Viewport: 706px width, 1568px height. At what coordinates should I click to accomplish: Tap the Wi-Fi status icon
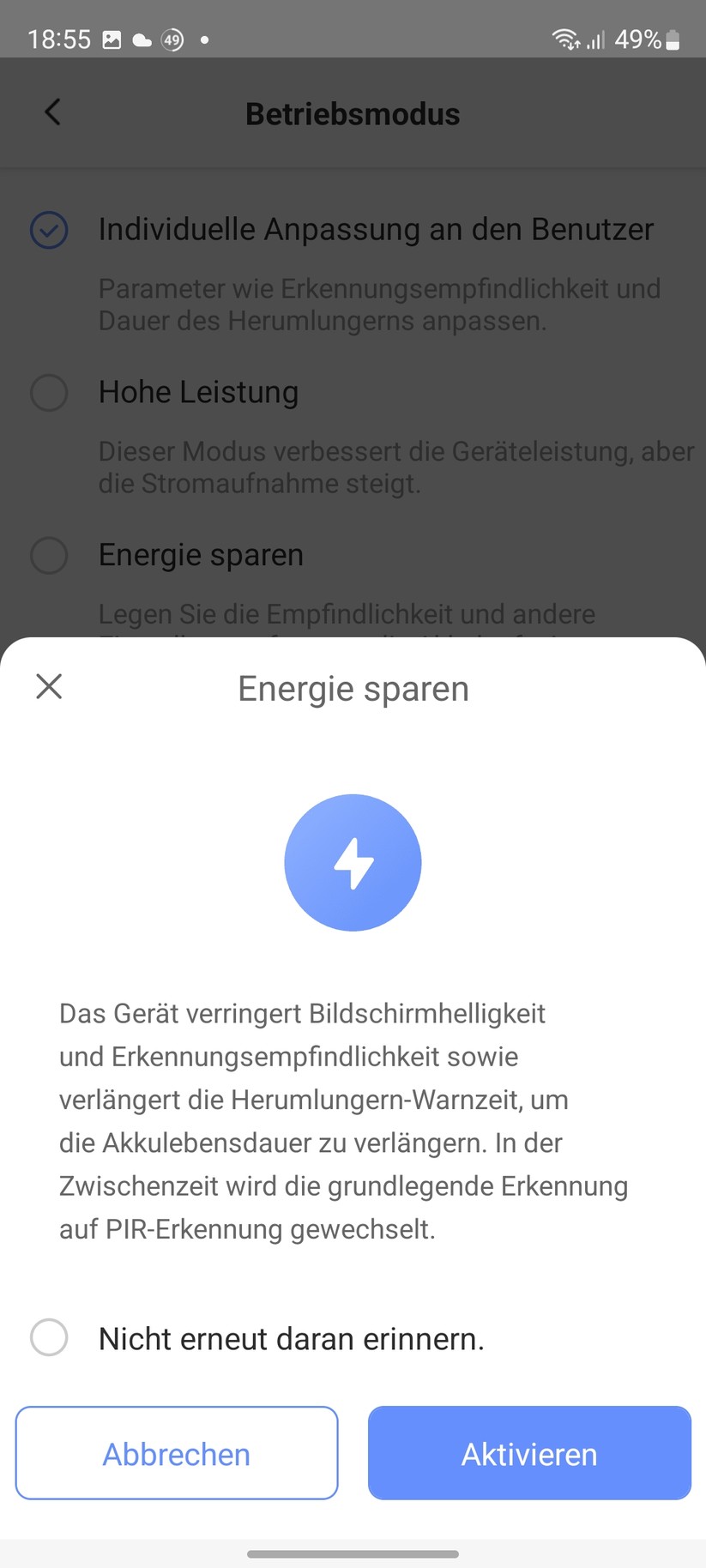[x=565, y=39]
